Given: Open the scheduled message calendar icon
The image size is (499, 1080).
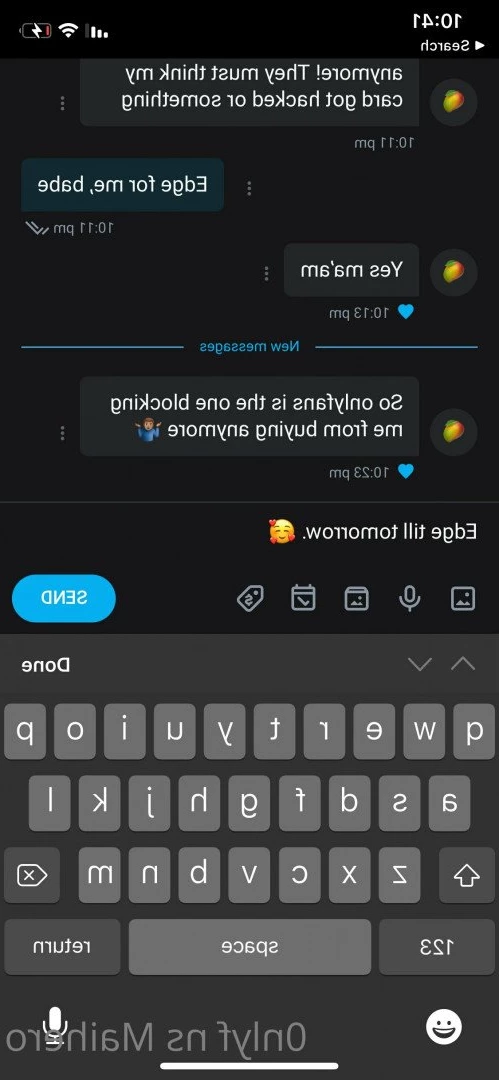Looking at the screenshot, I should pos(303,597).
